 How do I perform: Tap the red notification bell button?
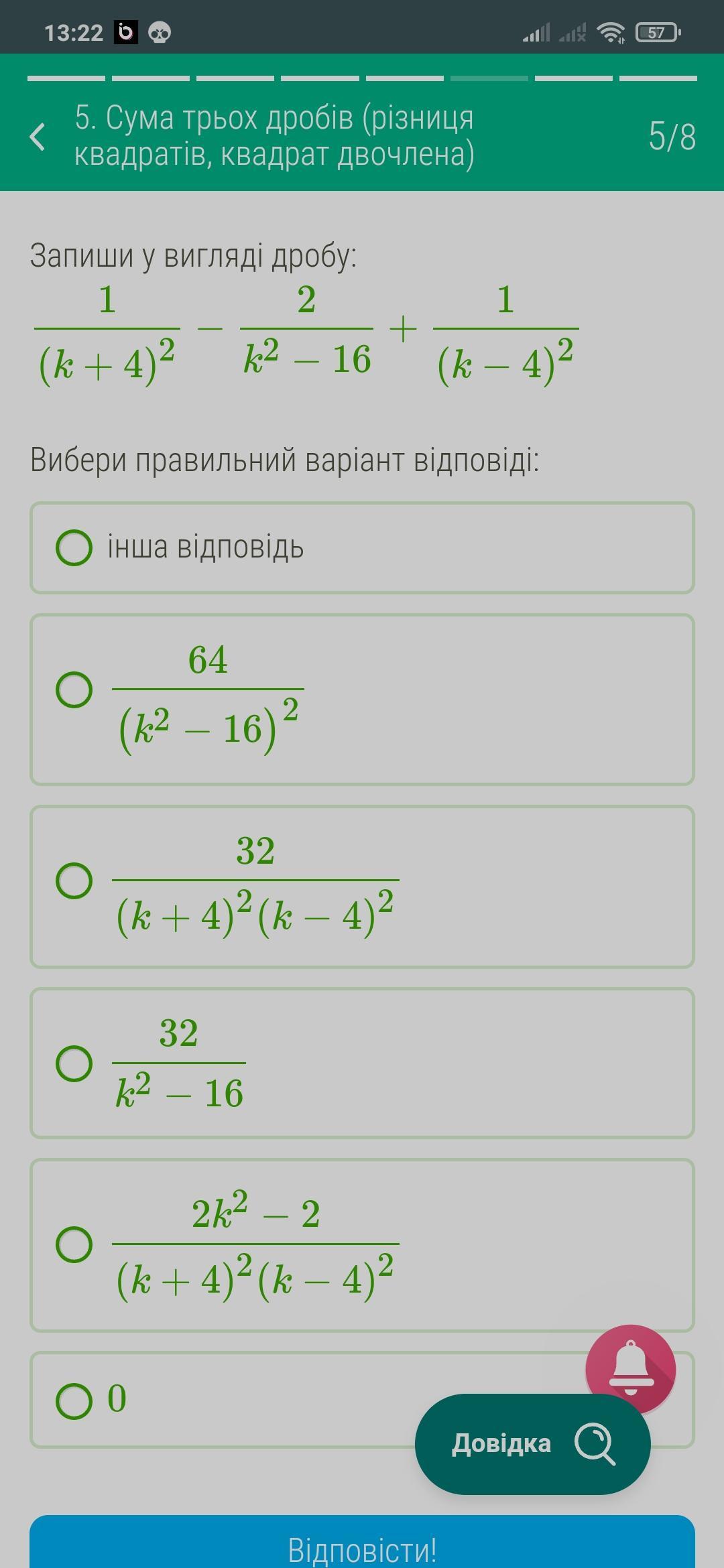click(x=630, y=1369)
